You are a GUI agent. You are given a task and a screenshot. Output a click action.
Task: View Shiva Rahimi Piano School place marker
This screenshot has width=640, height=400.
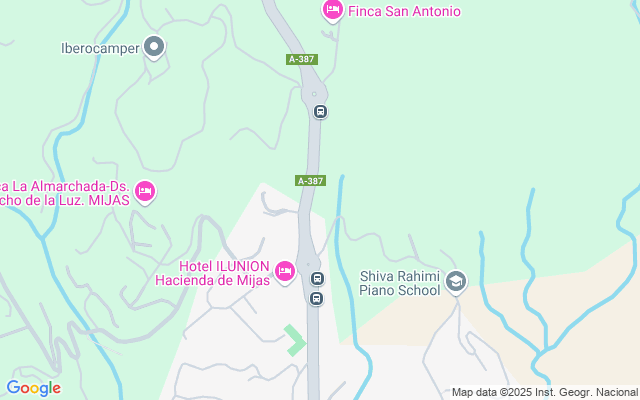click(x=456, y=282)
